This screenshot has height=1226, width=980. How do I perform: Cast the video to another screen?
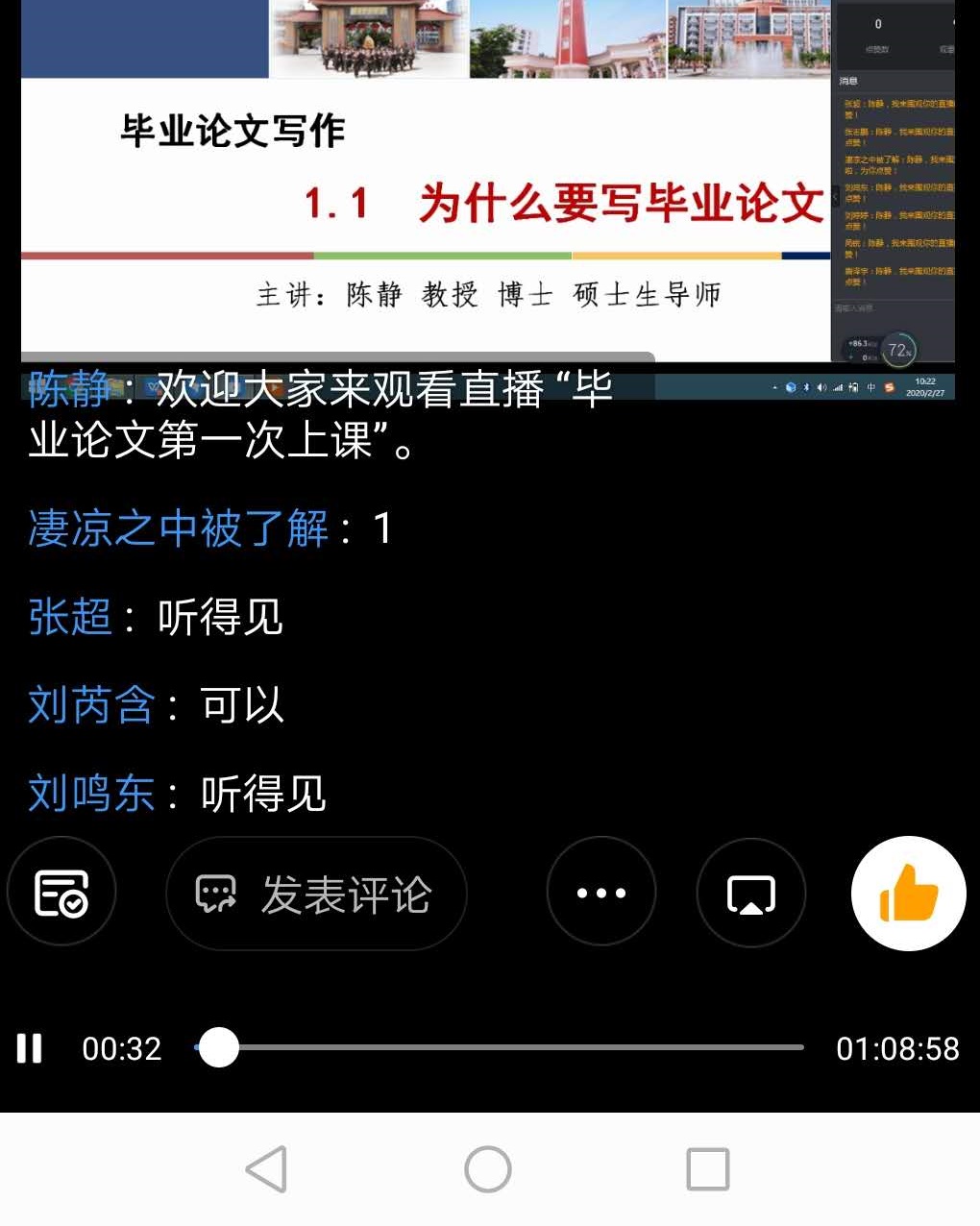[751, 894]
